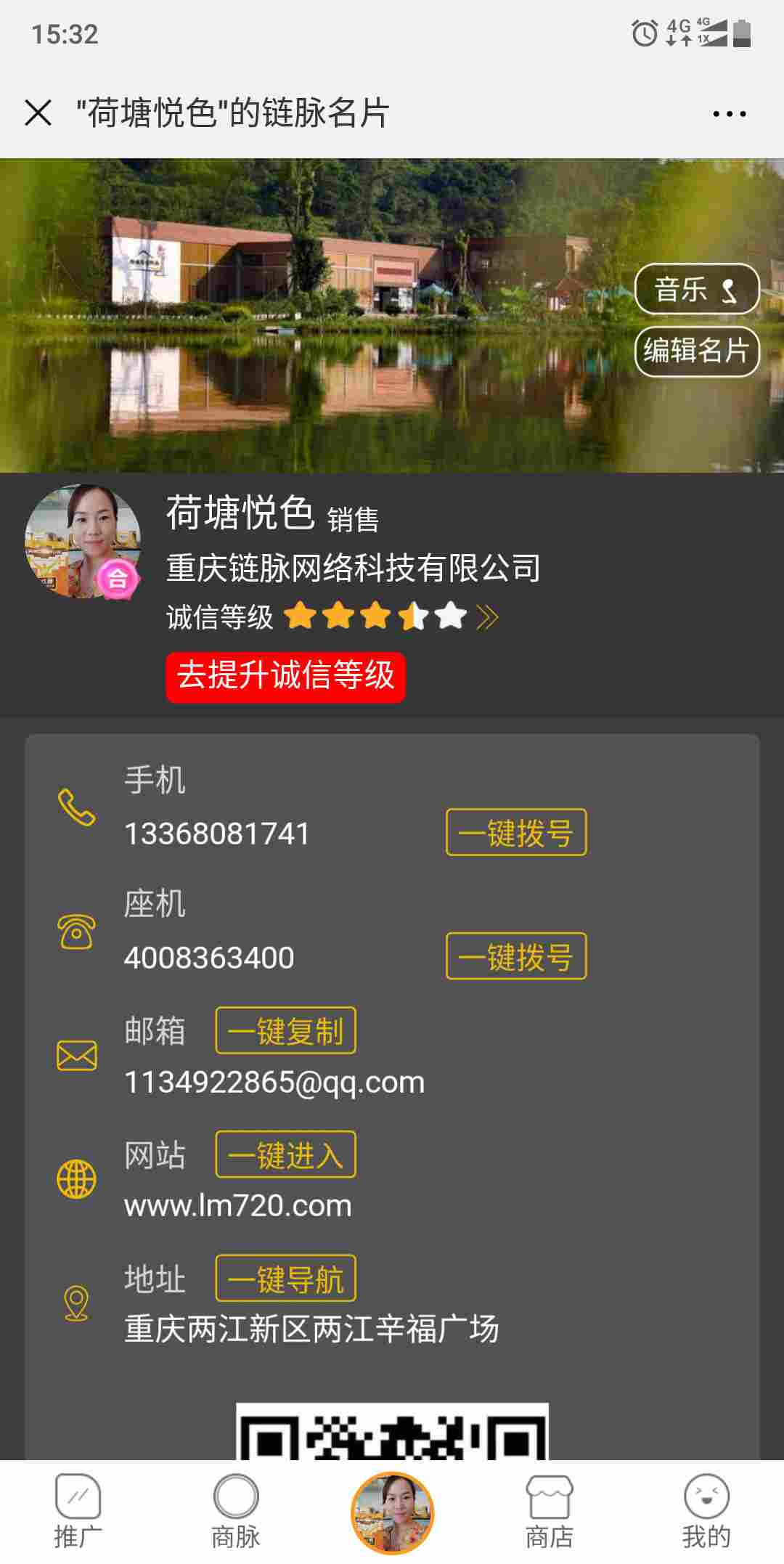Open the three-dot overflow menu
Image resolution: width=784 pixels, height=1564 pixels.
[x=729, y=114]
